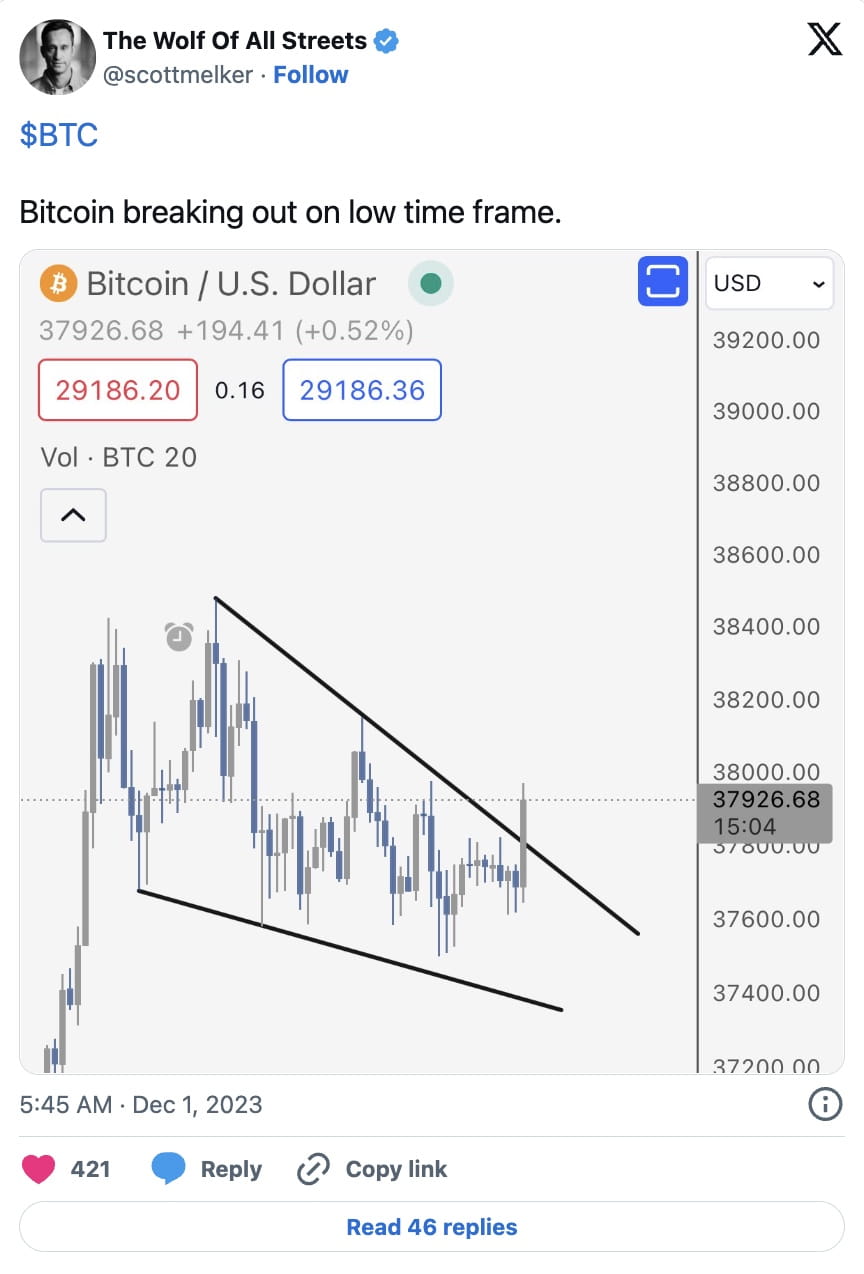Click the red bid price 29186.20
This screenshot has height=1274, width=864.
click(x=117, y=390)
